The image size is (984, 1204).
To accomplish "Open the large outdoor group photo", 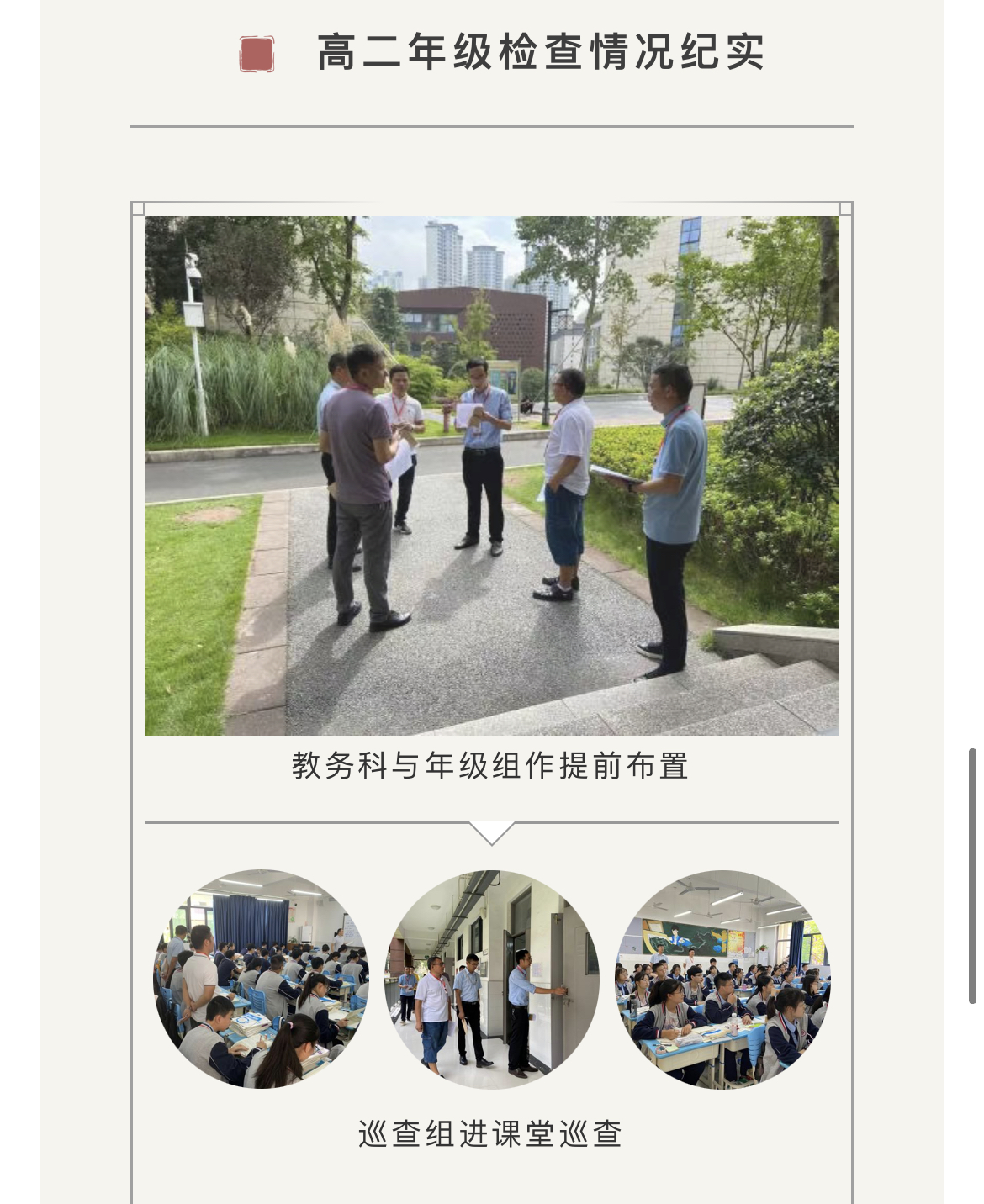I will pos(491,475).
